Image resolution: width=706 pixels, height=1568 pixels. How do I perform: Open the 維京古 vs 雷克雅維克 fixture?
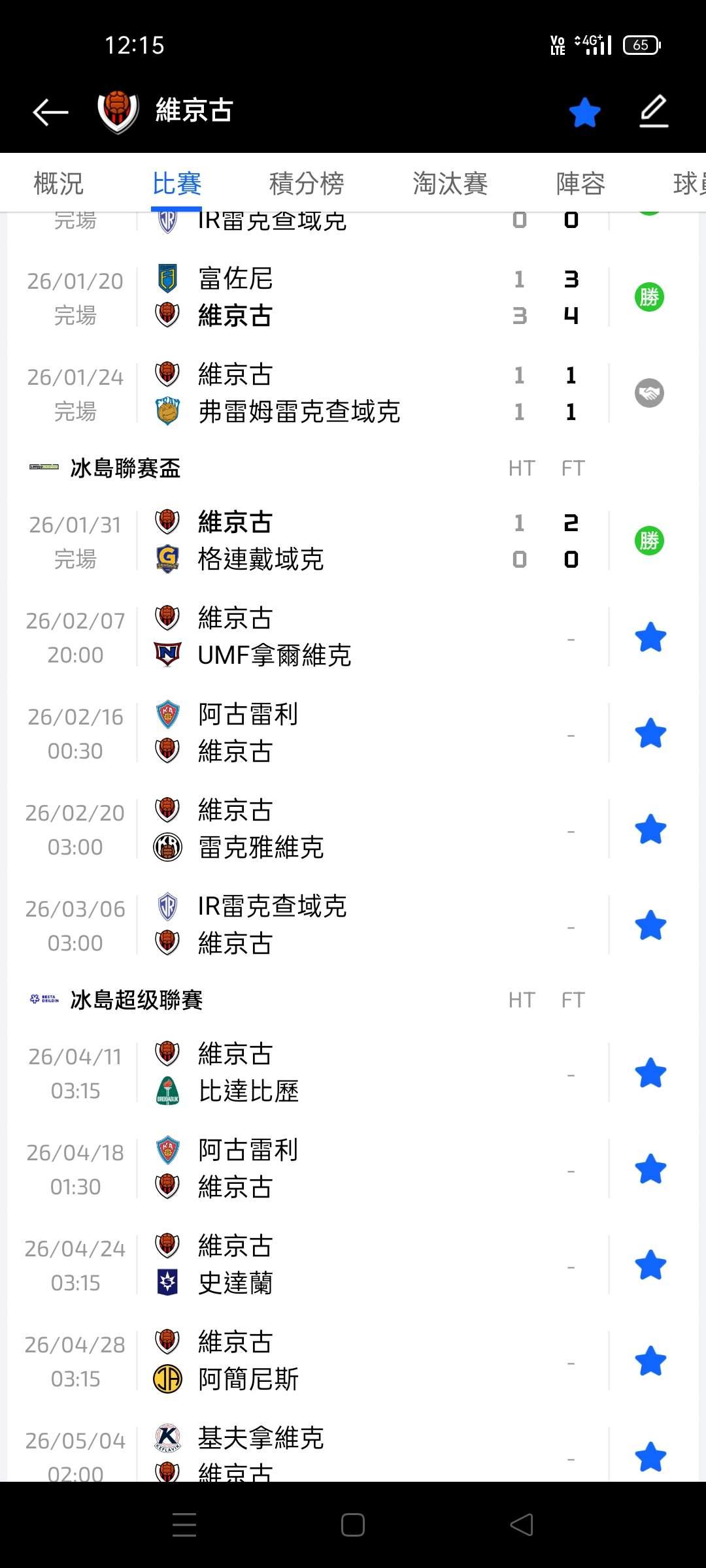[x=327, y=829]
